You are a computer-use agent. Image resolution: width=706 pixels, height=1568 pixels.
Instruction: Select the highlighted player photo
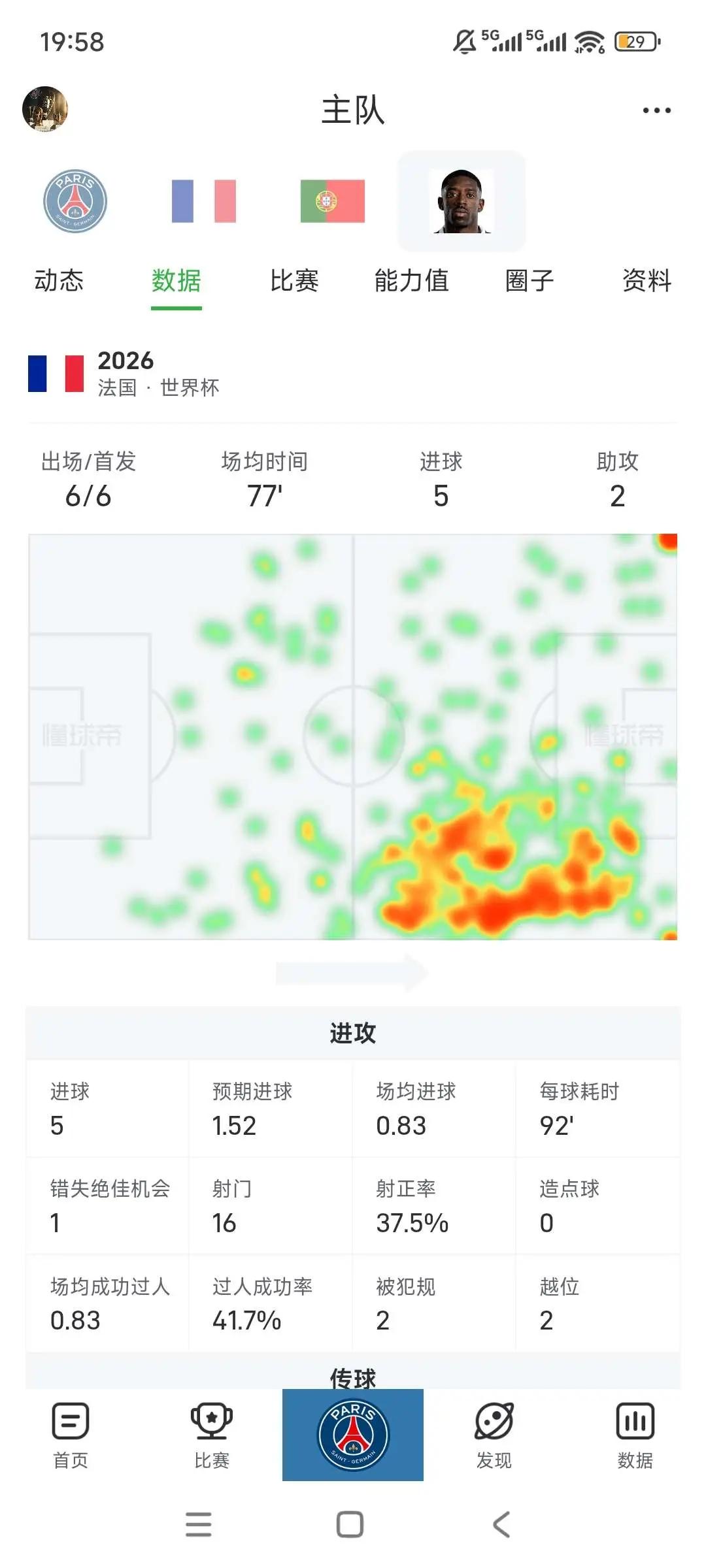tap(462, 201)
